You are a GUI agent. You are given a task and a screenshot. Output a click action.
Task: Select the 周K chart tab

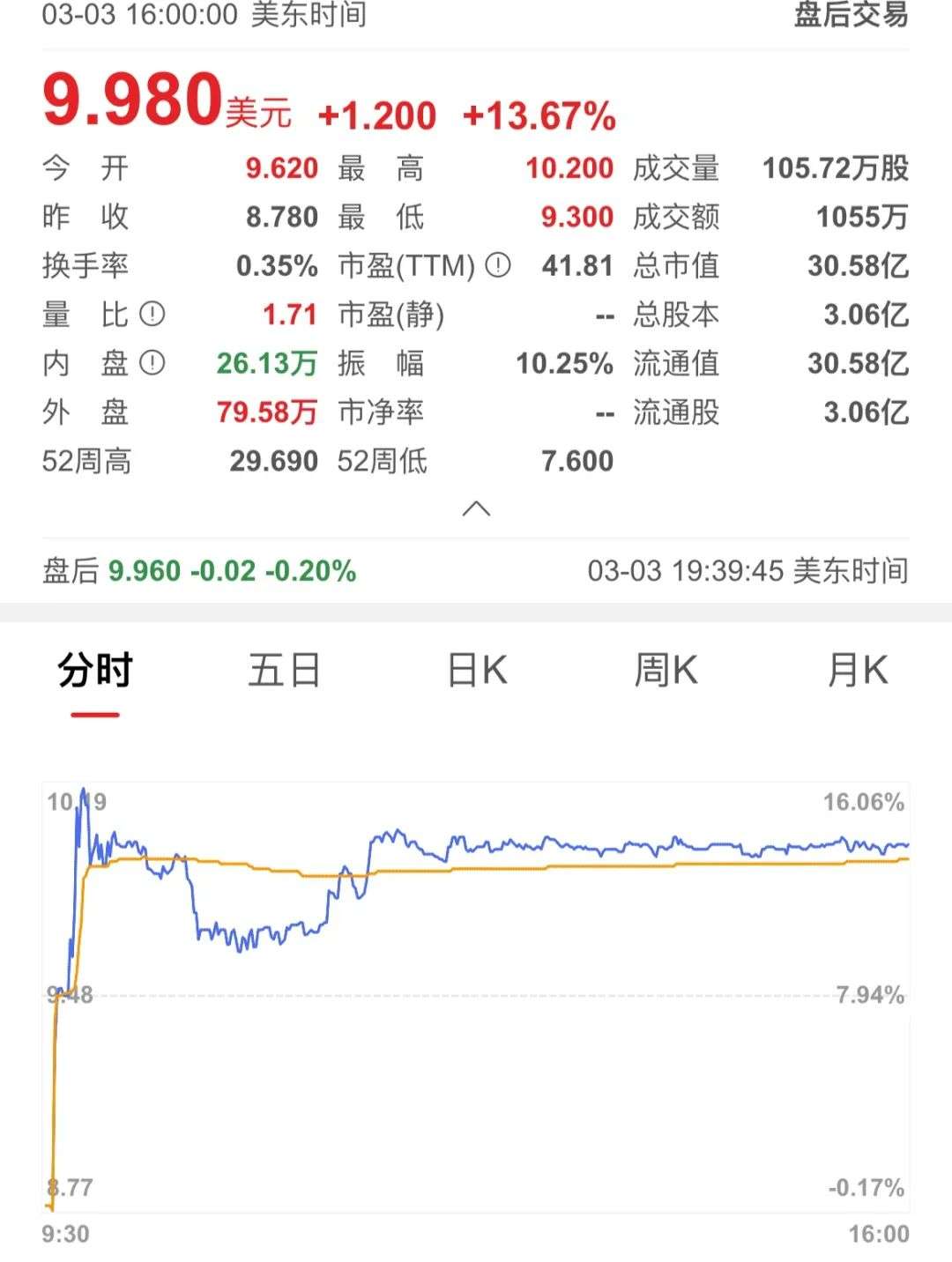666,671
